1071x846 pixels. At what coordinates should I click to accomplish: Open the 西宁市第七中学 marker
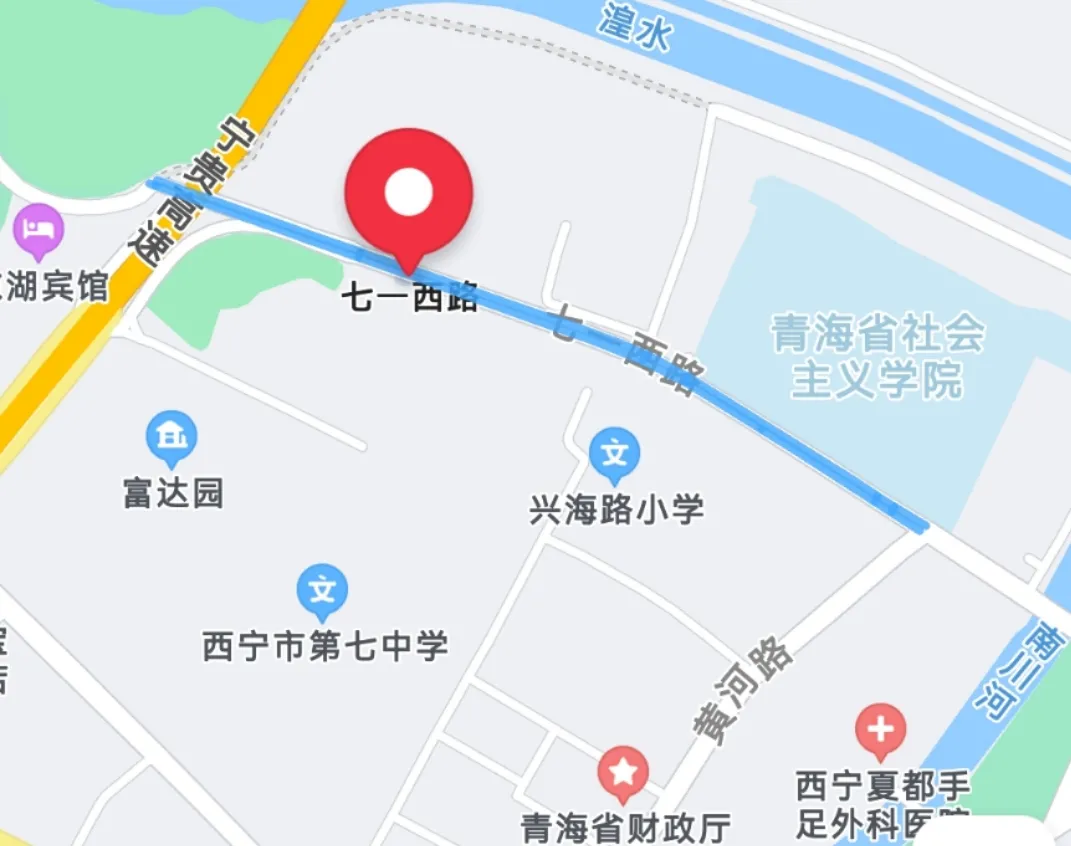[x=323, y=590]
